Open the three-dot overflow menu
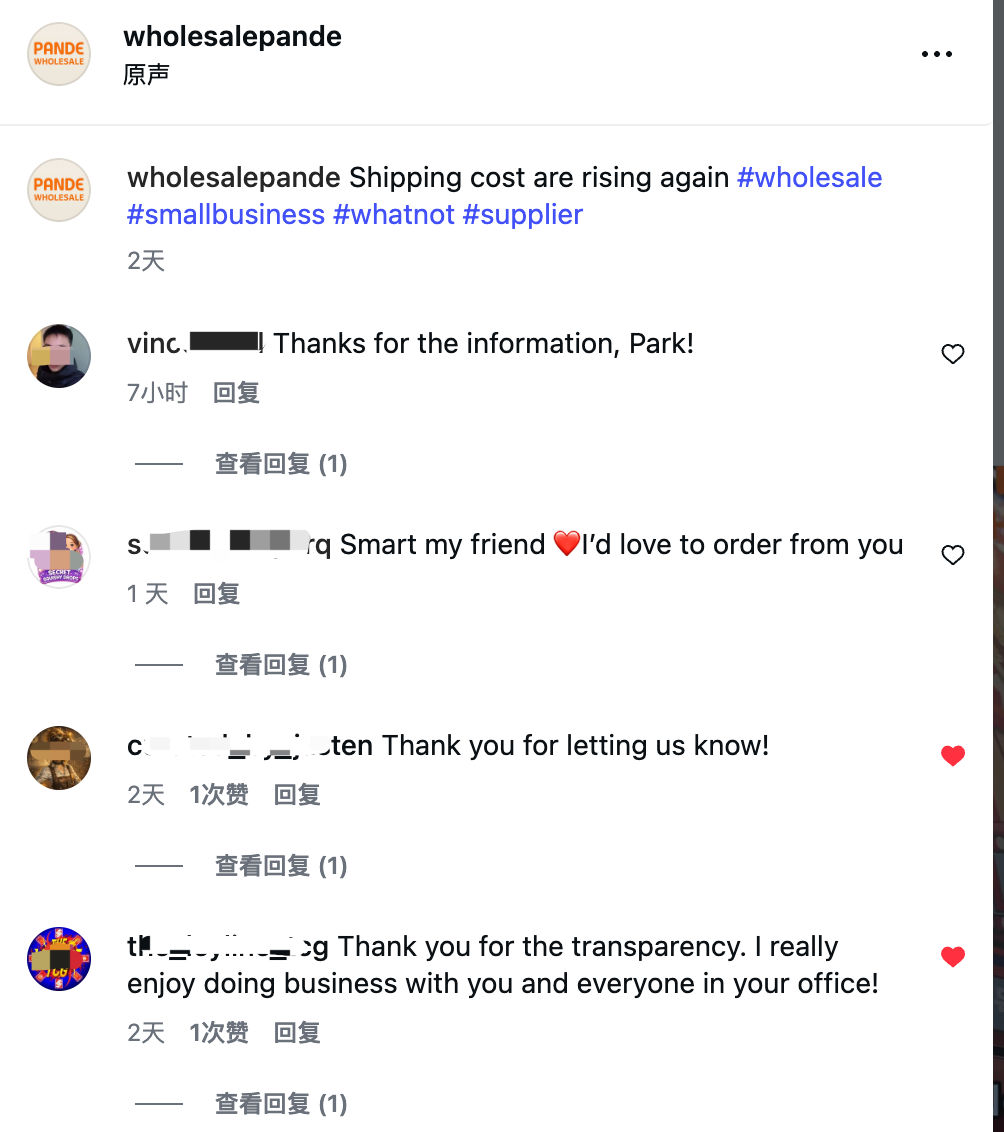This screenshot has height=1132, width=1004. click(936, 54)
